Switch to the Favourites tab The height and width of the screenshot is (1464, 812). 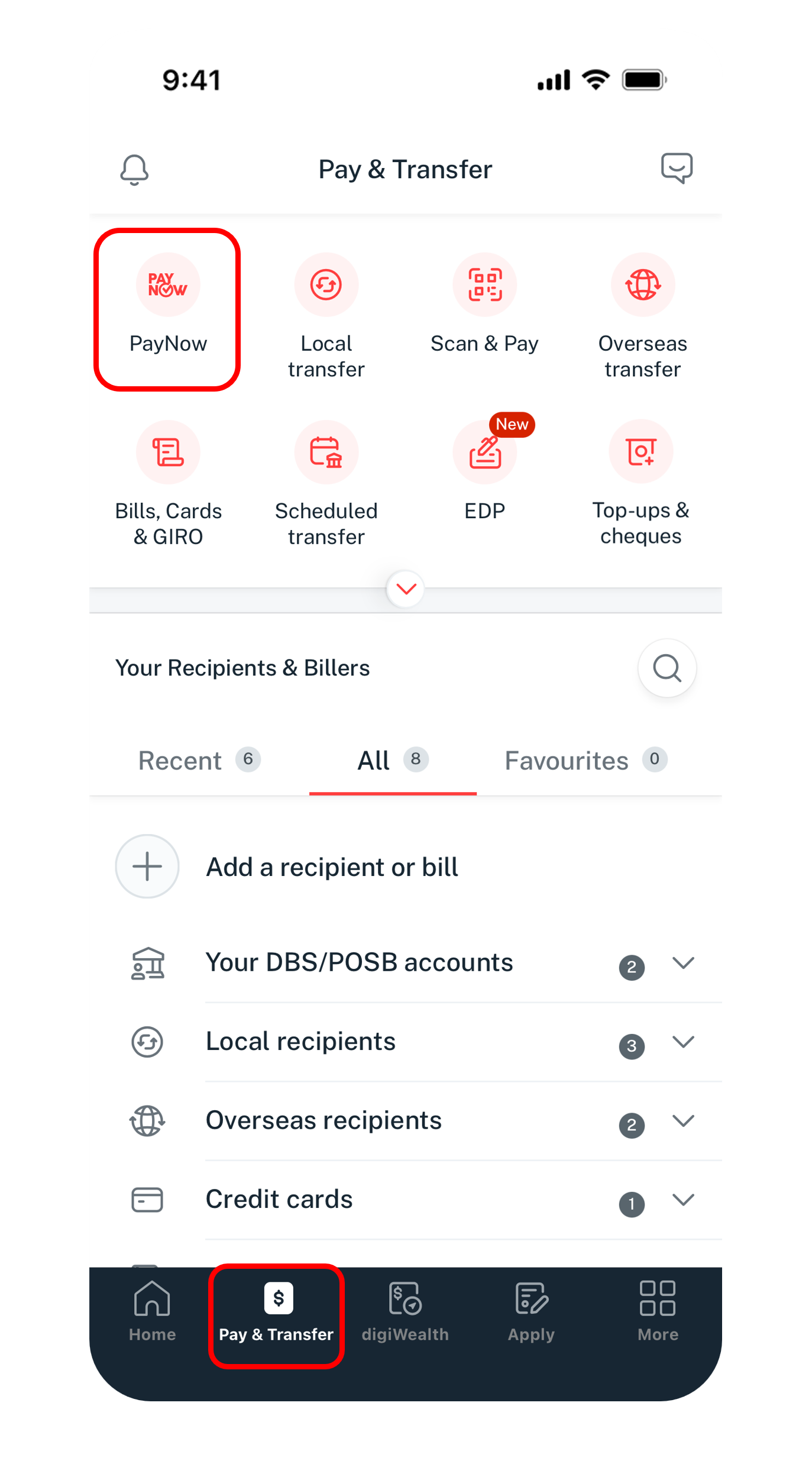(586, 761)
